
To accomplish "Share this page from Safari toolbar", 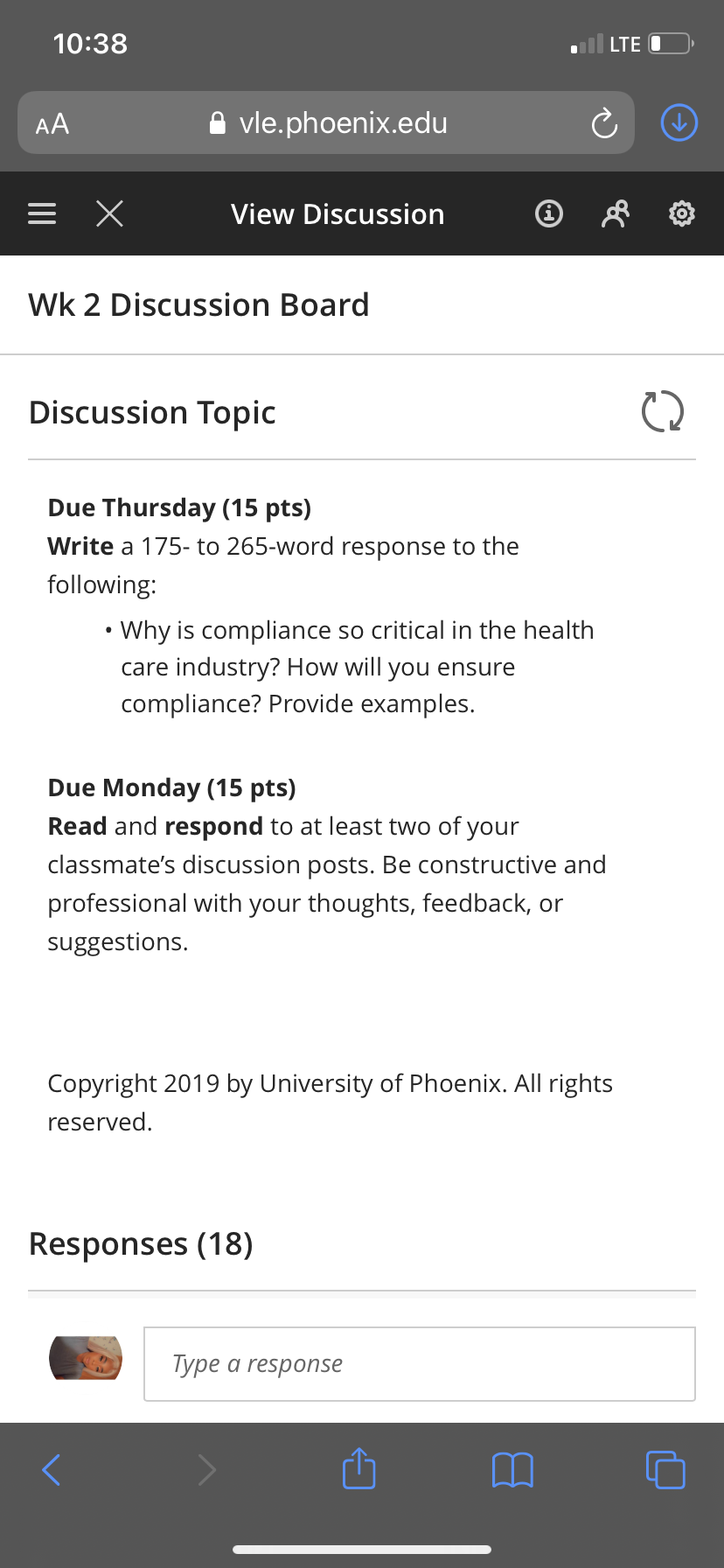I will coord(359,1468).
